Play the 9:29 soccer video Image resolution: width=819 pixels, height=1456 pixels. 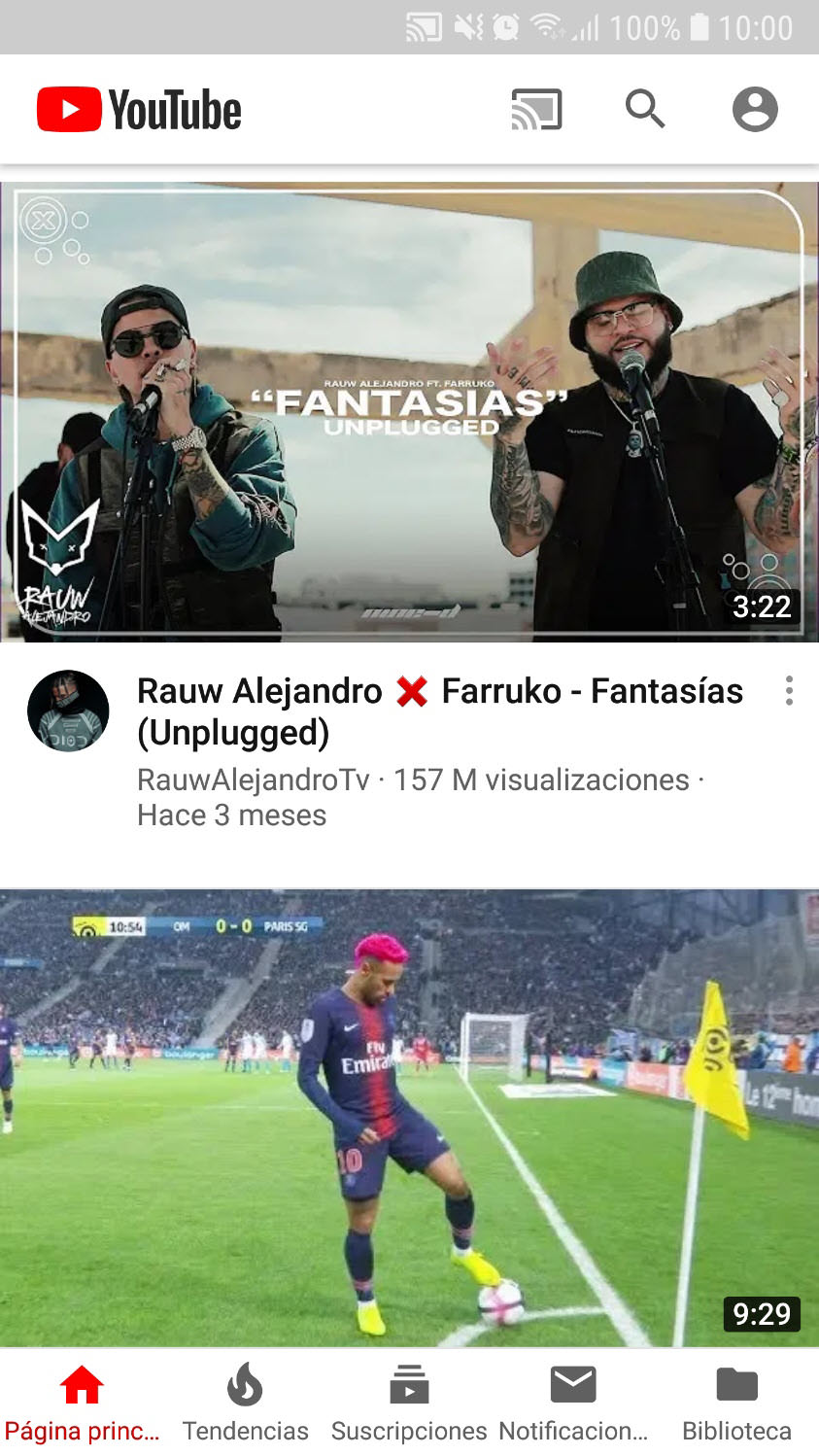coord(409,1118)
